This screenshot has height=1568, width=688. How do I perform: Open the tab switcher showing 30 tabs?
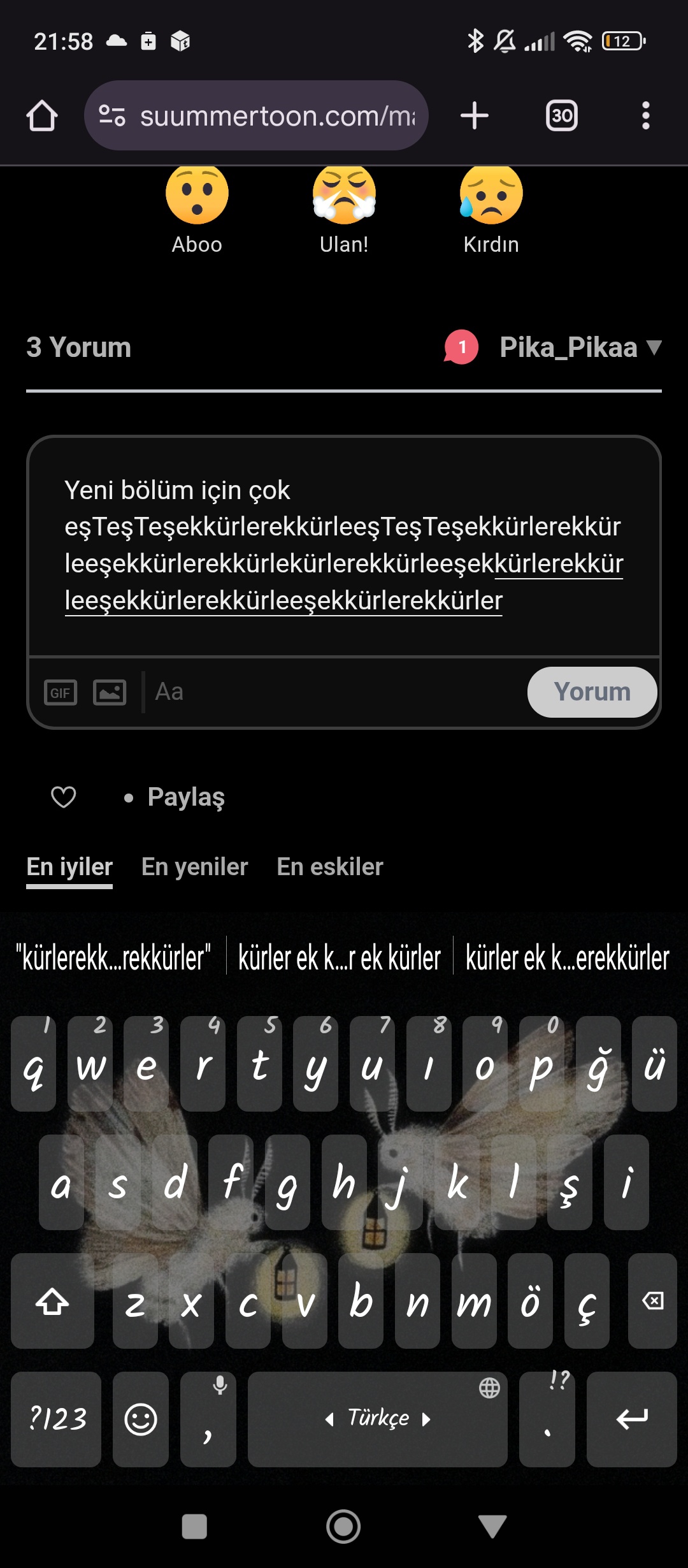561,115
